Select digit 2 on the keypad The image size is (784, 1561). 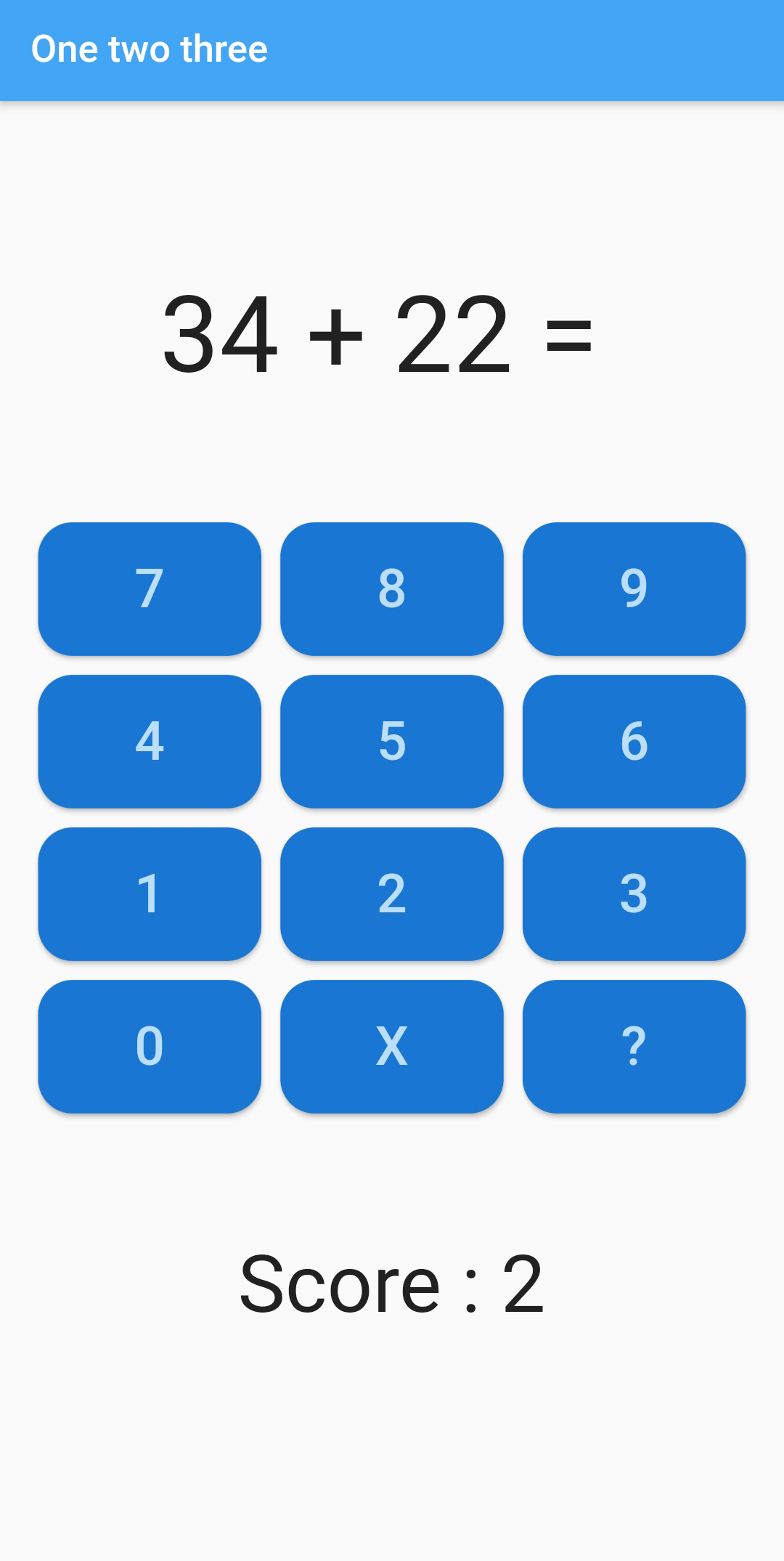click(x=392, y=893)
